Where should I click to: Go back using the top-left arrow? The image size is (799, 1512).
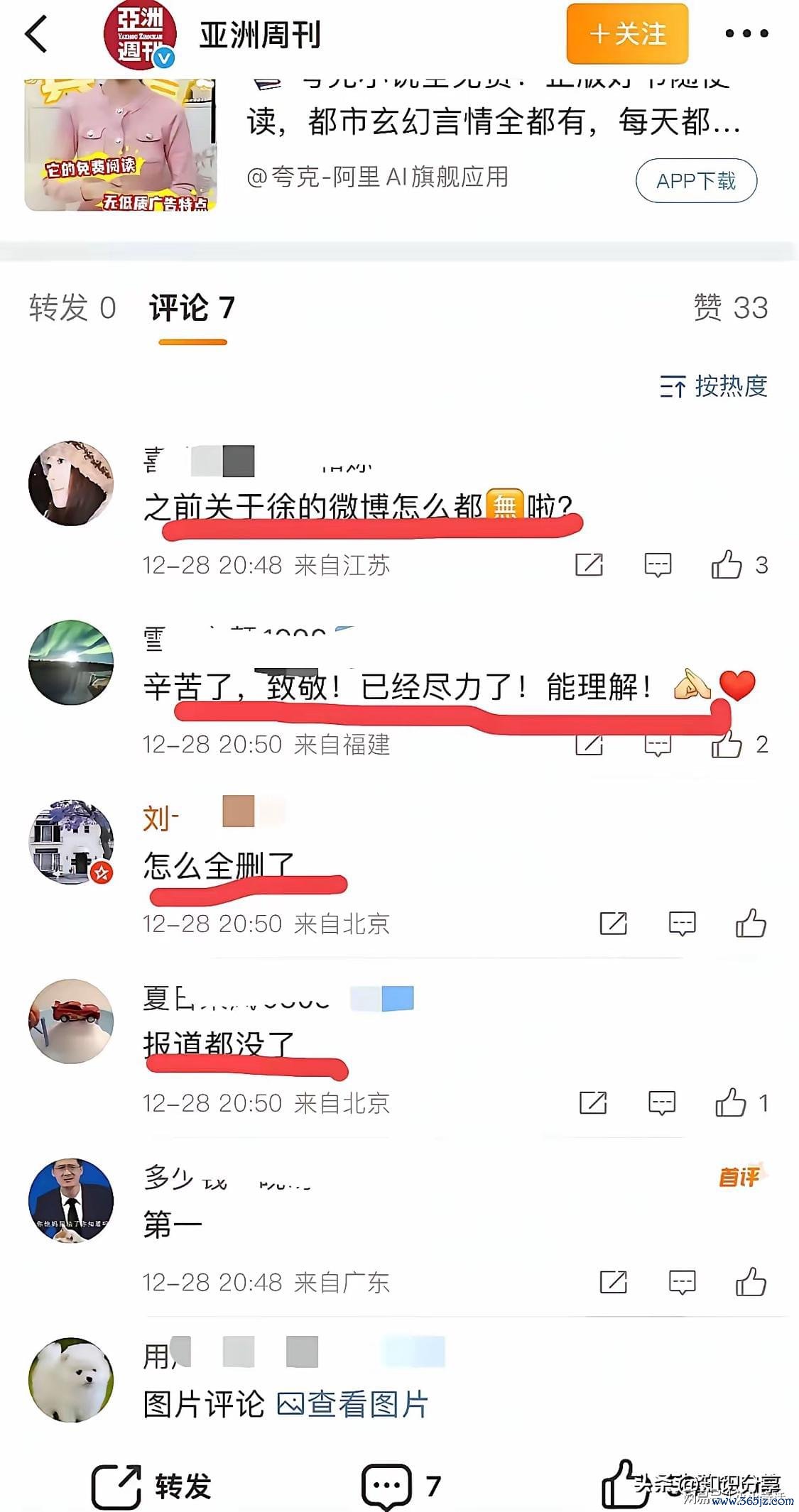(x=36, y=34)
